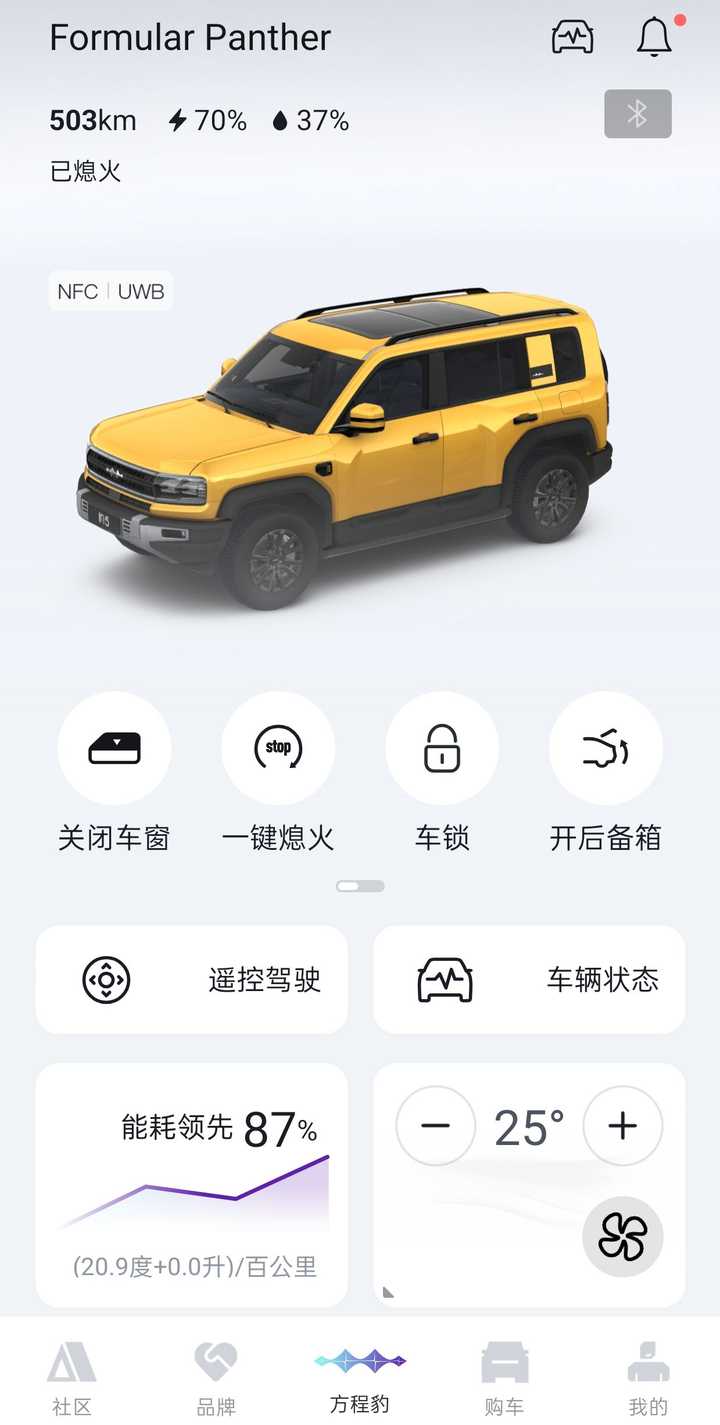Screen dimensions: 720x1425
Task: Go to the 购车 tab
Action: point(504,1378)
